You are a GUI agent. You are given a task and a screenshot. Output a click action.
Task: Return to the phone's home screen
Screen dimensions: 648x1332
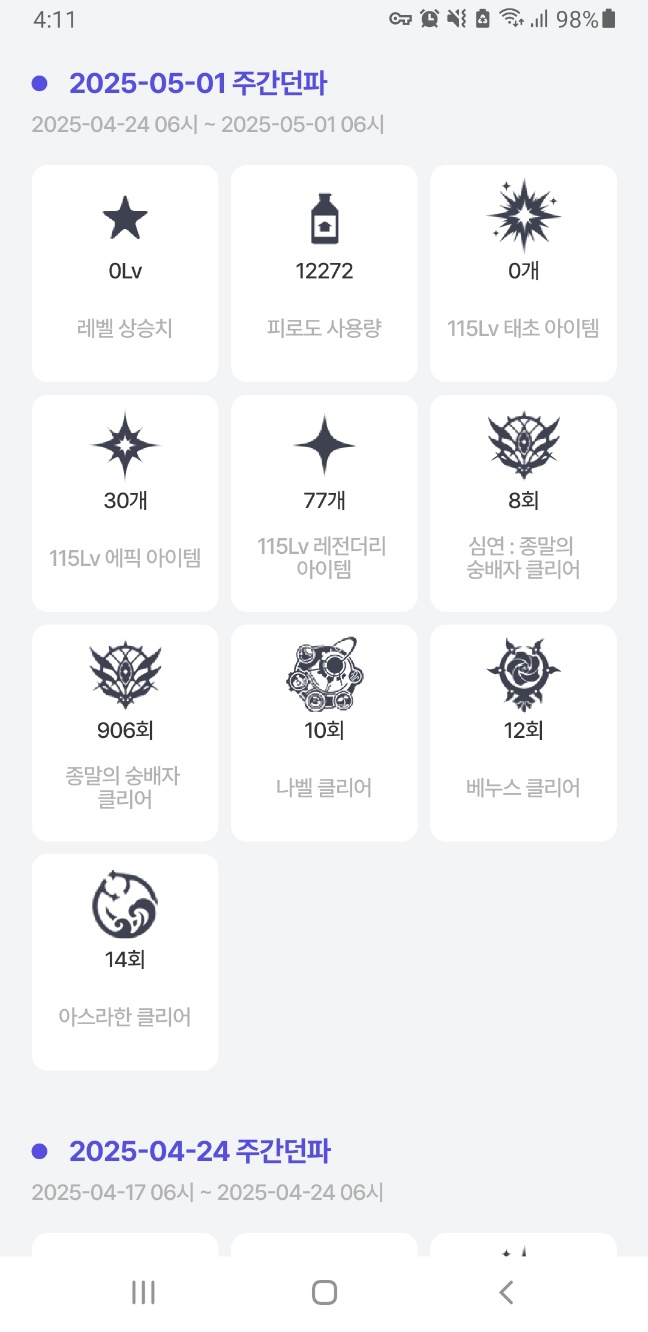324,1292
